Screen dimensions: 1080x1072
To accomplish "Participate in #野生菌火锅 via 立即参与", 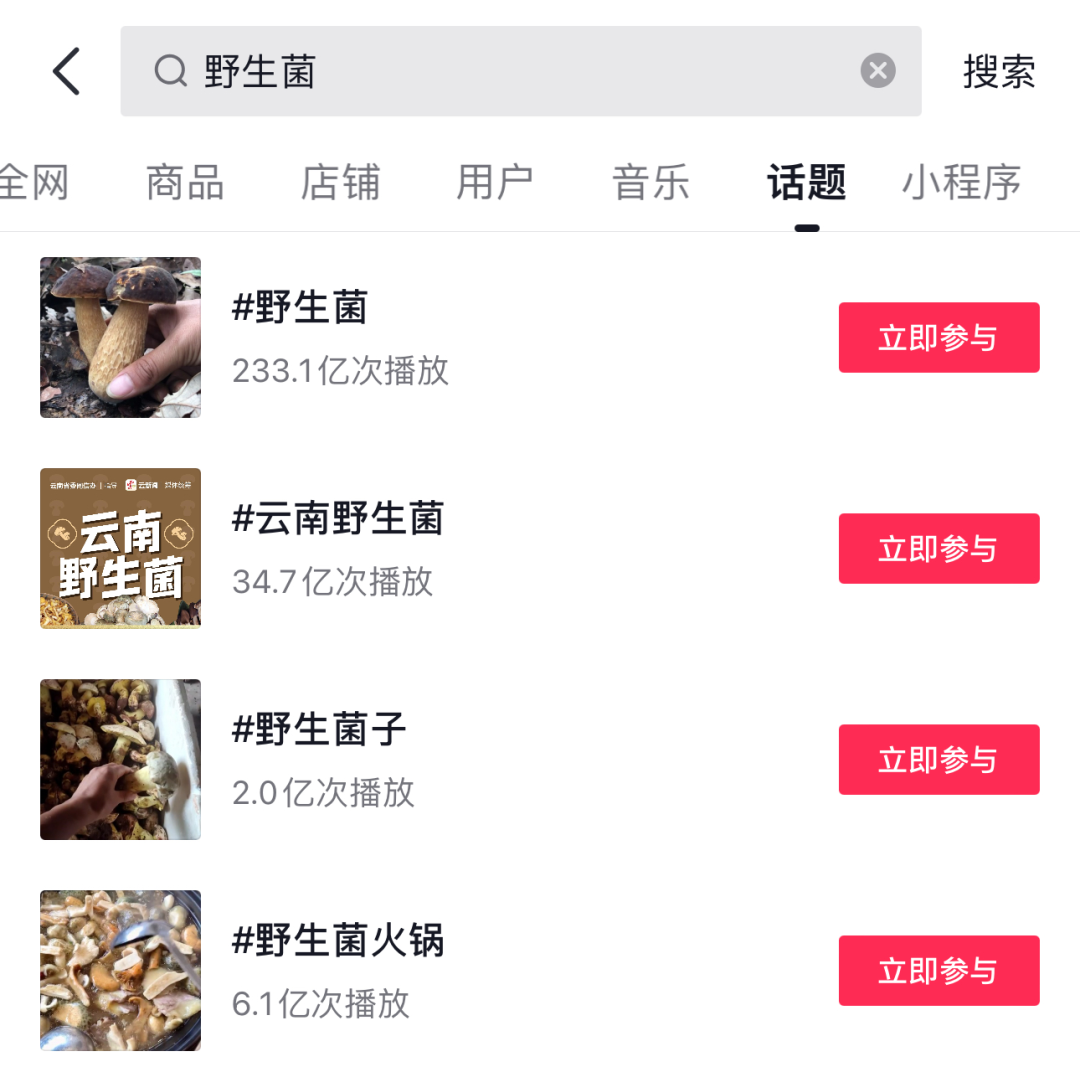I will click(938, 971).
